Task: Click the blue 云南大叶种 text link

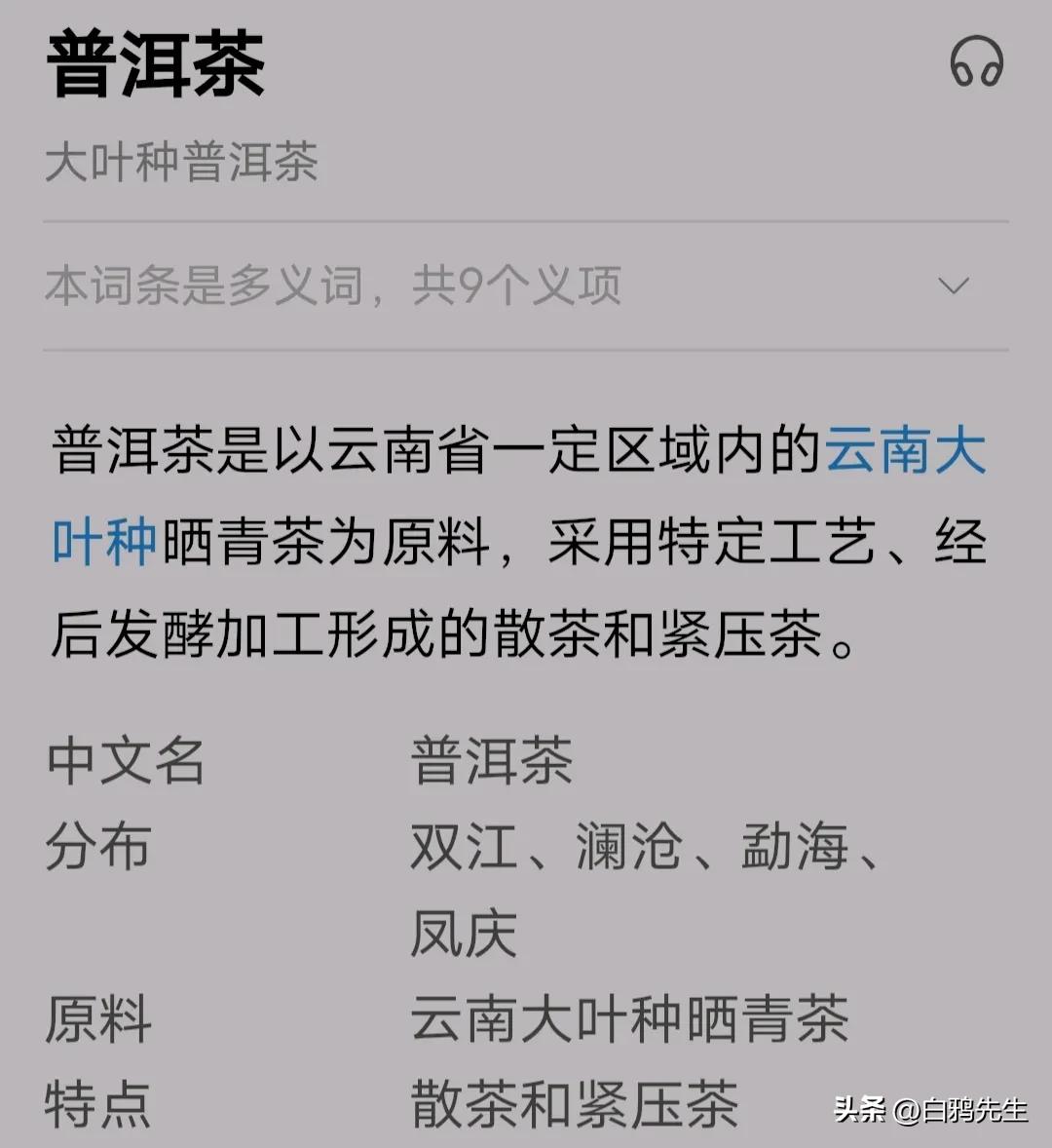Action: tap(906, 453)
